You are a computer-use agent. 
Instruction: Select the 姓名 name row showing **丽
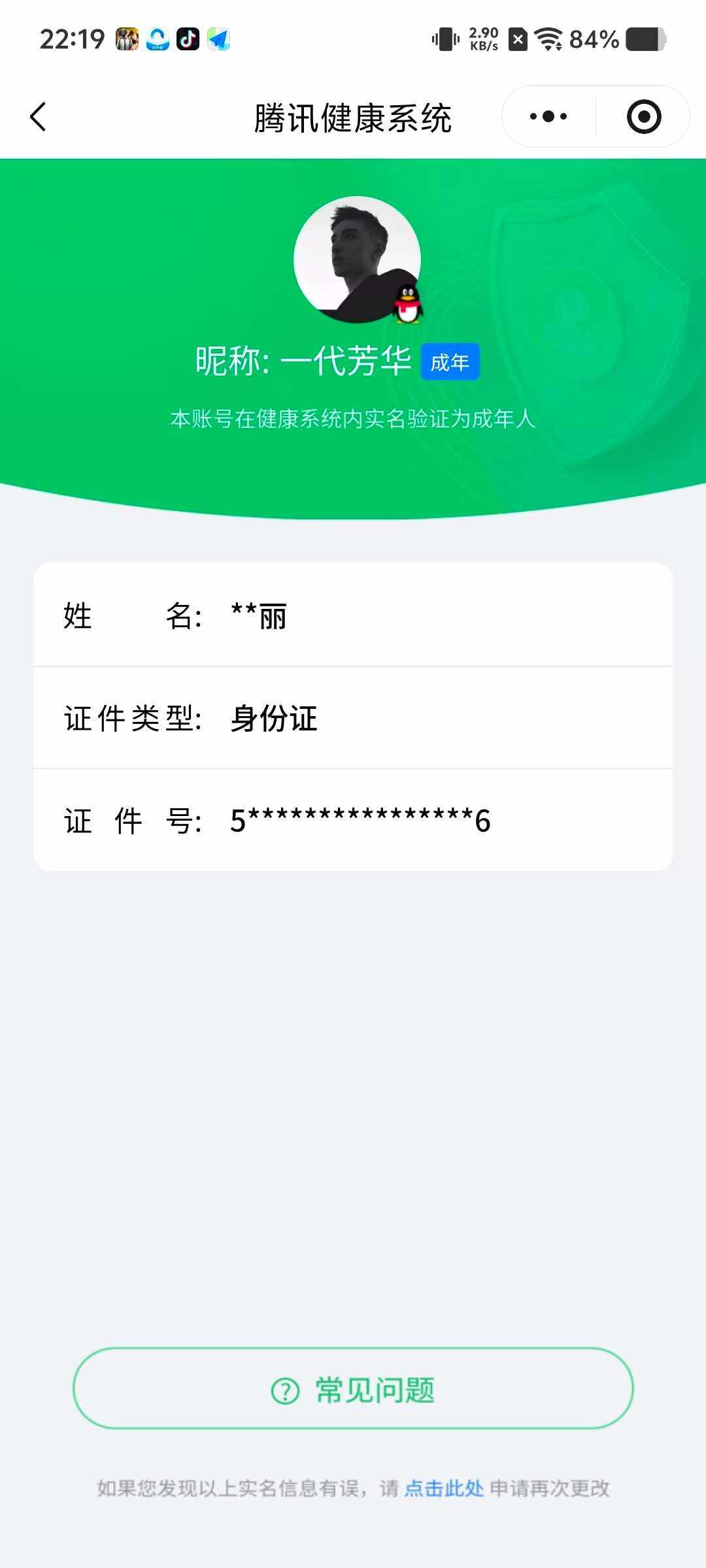click(353, 617)
